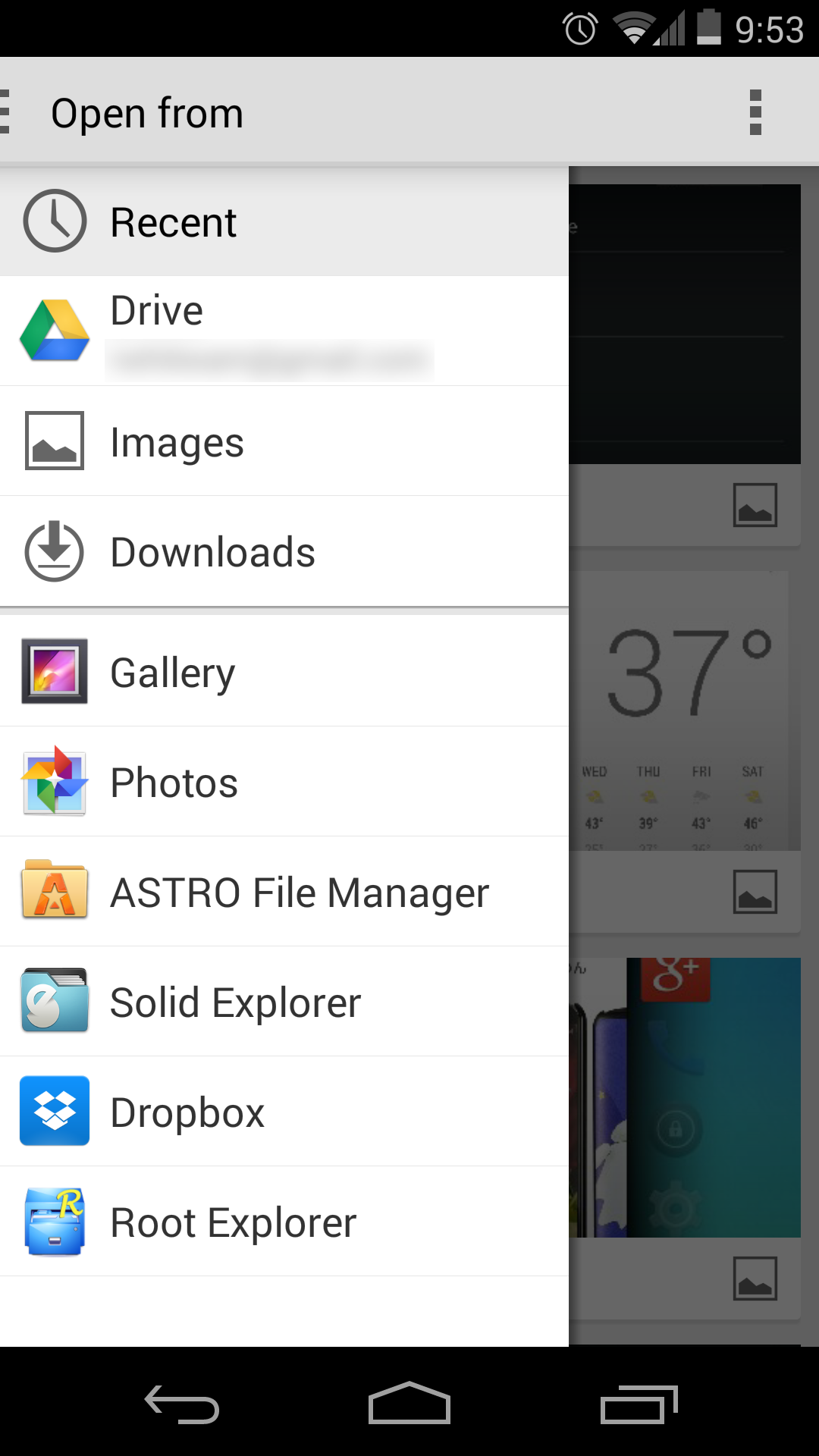
Task: Open with Solid Explorer
Action: pyautogui.click(x=284, y=1002)
